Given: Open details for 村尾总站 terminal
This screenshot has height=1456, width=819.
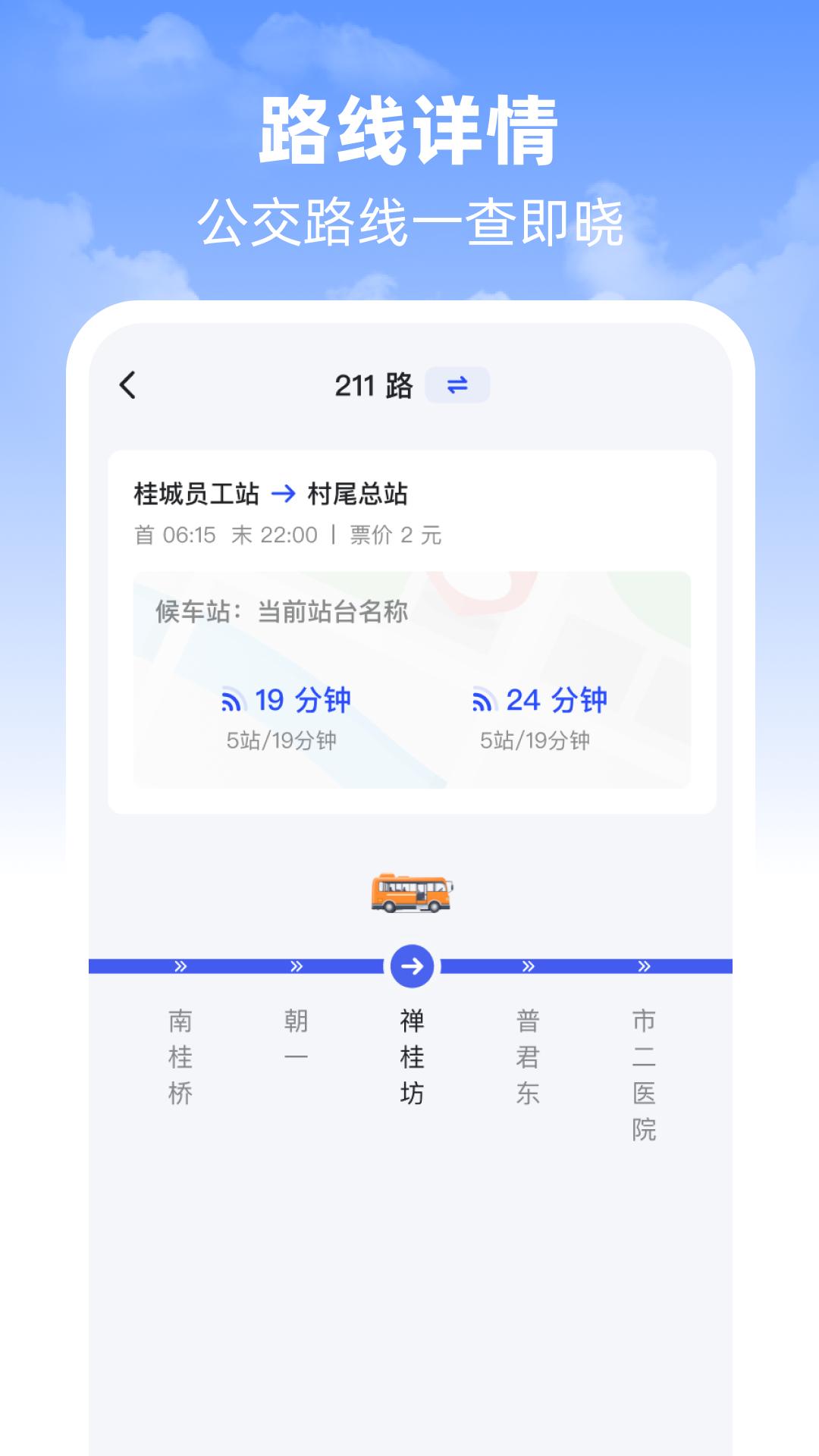Looking at the screenshot, I should 358,493.
